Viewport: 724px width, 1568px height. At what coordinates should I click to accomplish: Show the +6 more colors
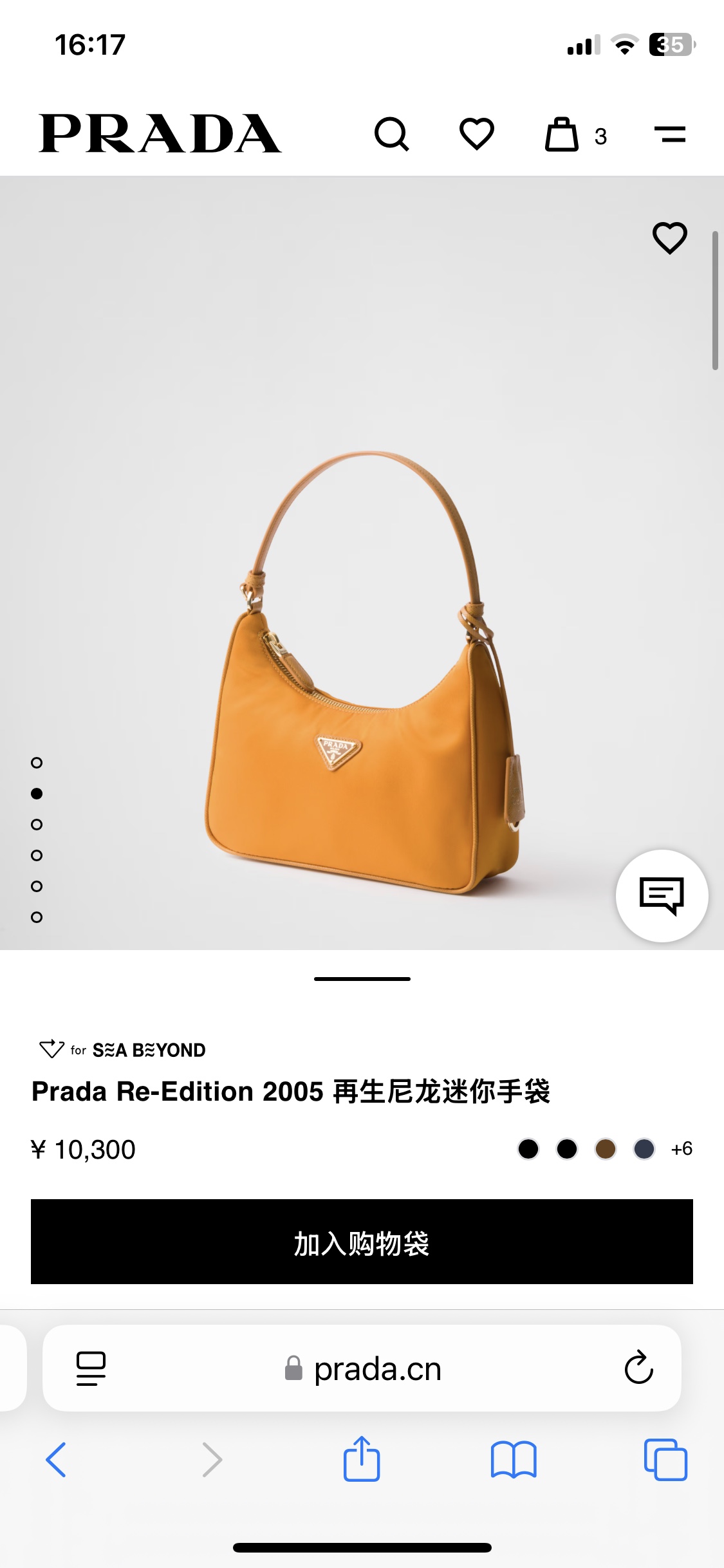pos(682,1149)
